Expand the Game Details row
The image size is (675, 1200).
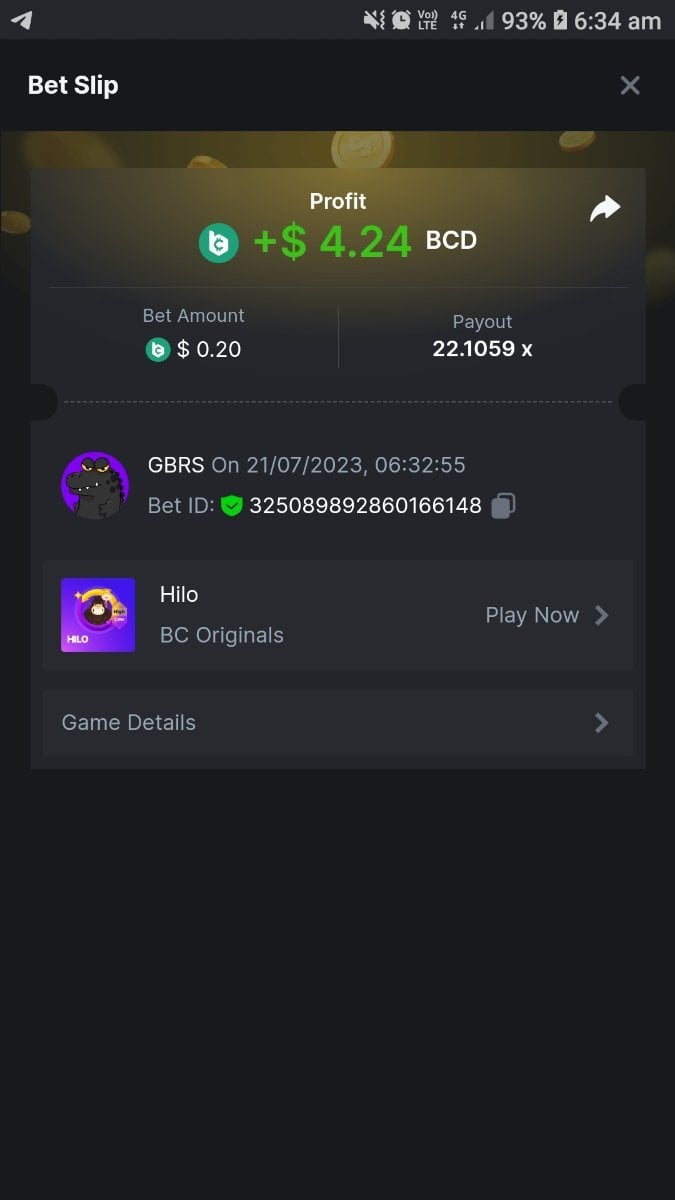(x=338, y=722)
